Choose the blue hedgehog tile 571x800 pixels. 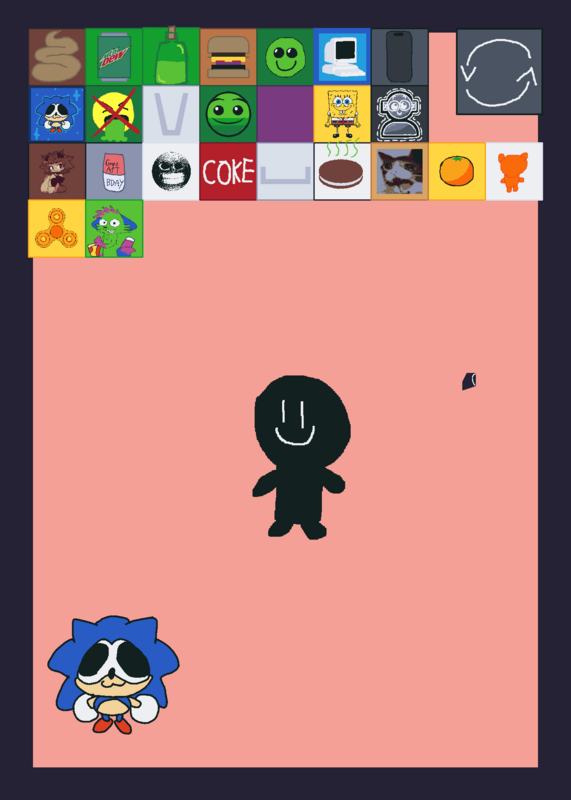pyautogui.click(x=57, y=114)
